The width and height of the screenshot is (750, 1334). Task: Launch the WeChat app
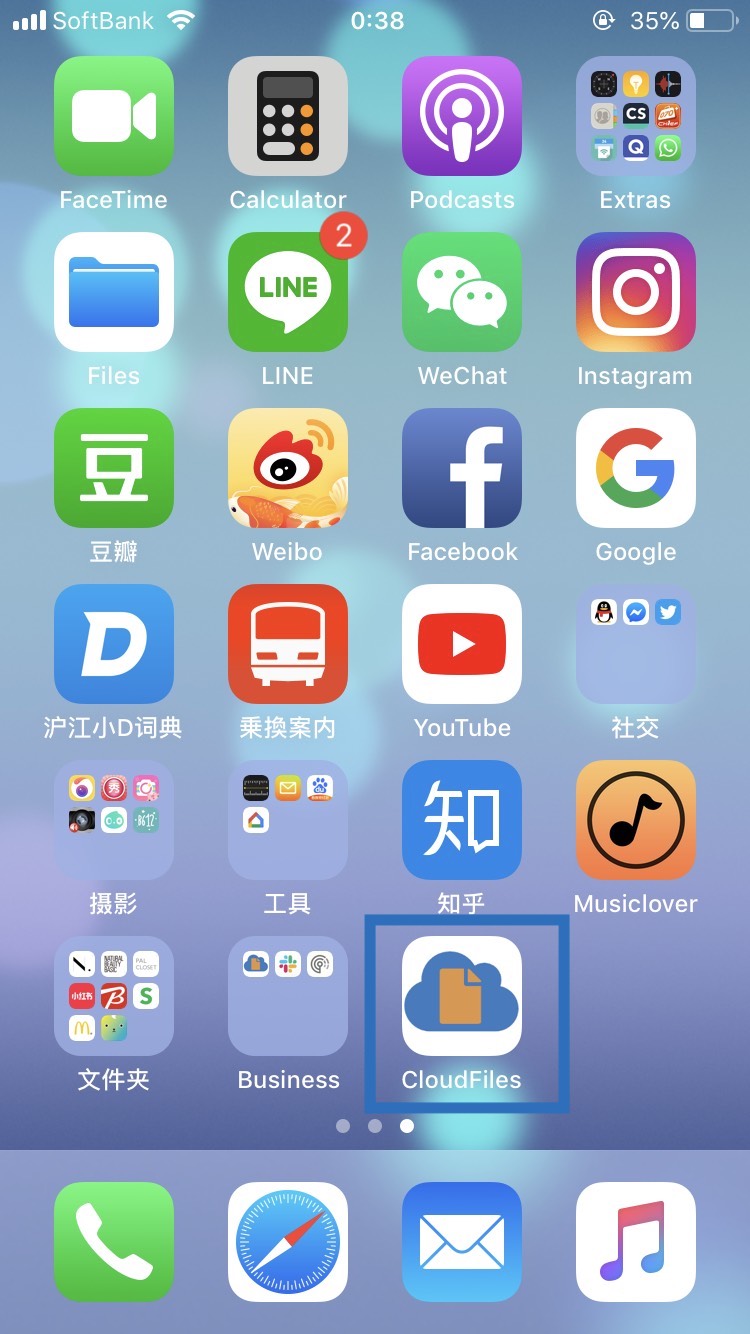coord(462,292)
